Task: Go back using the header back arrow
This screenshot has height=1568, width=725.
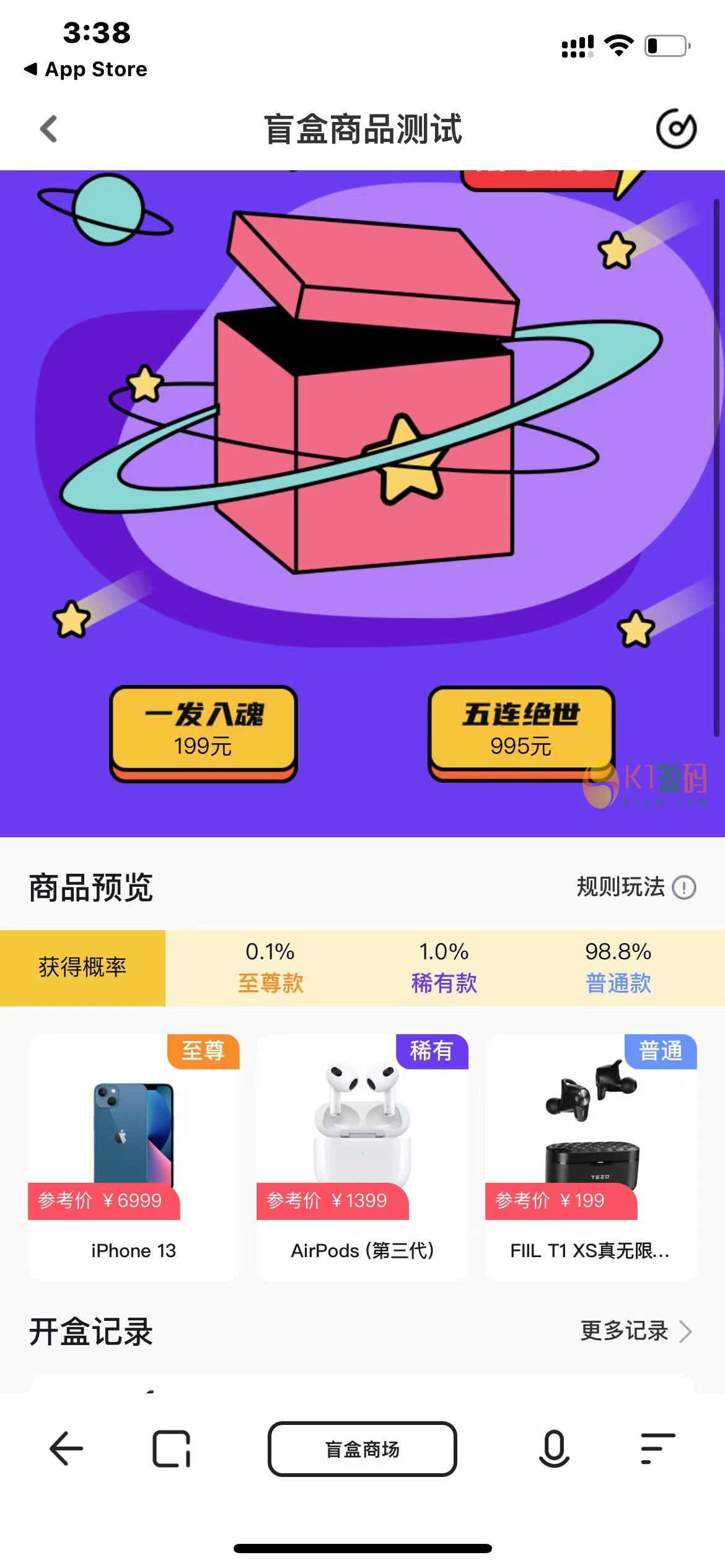Action: (48, 129)
